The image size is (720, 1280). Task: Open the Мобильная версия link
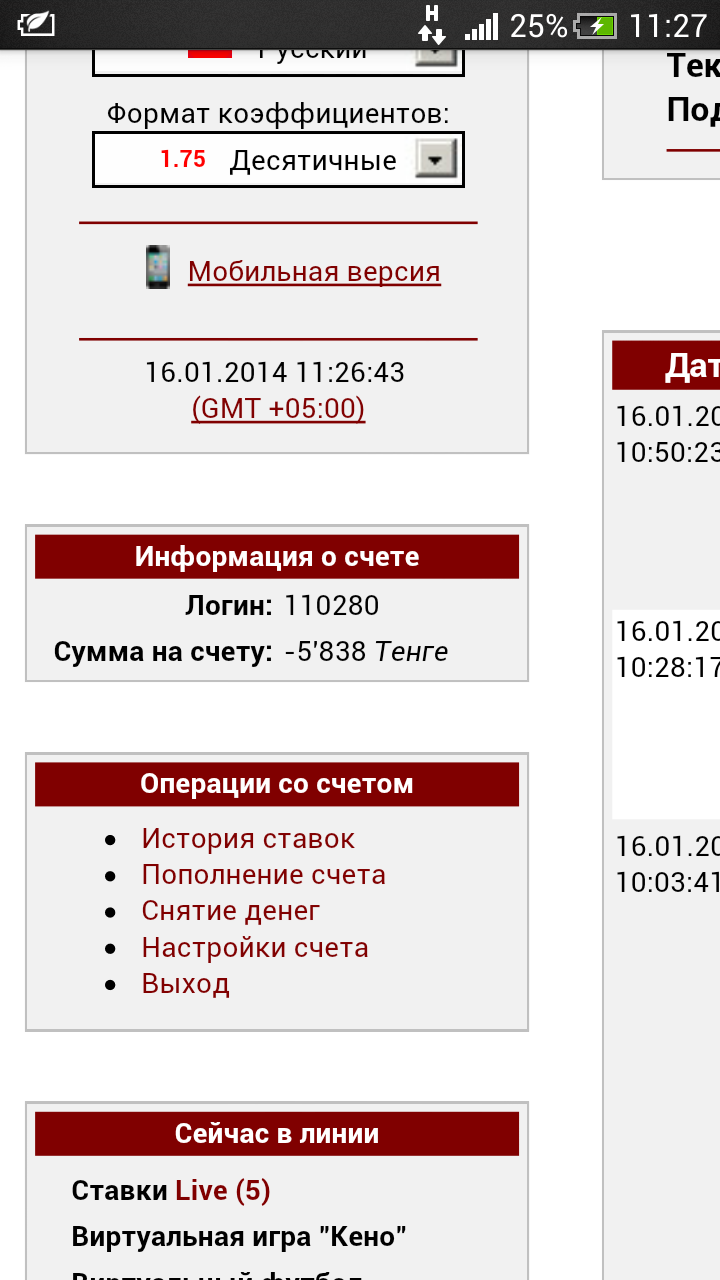(x=314, y=272)
